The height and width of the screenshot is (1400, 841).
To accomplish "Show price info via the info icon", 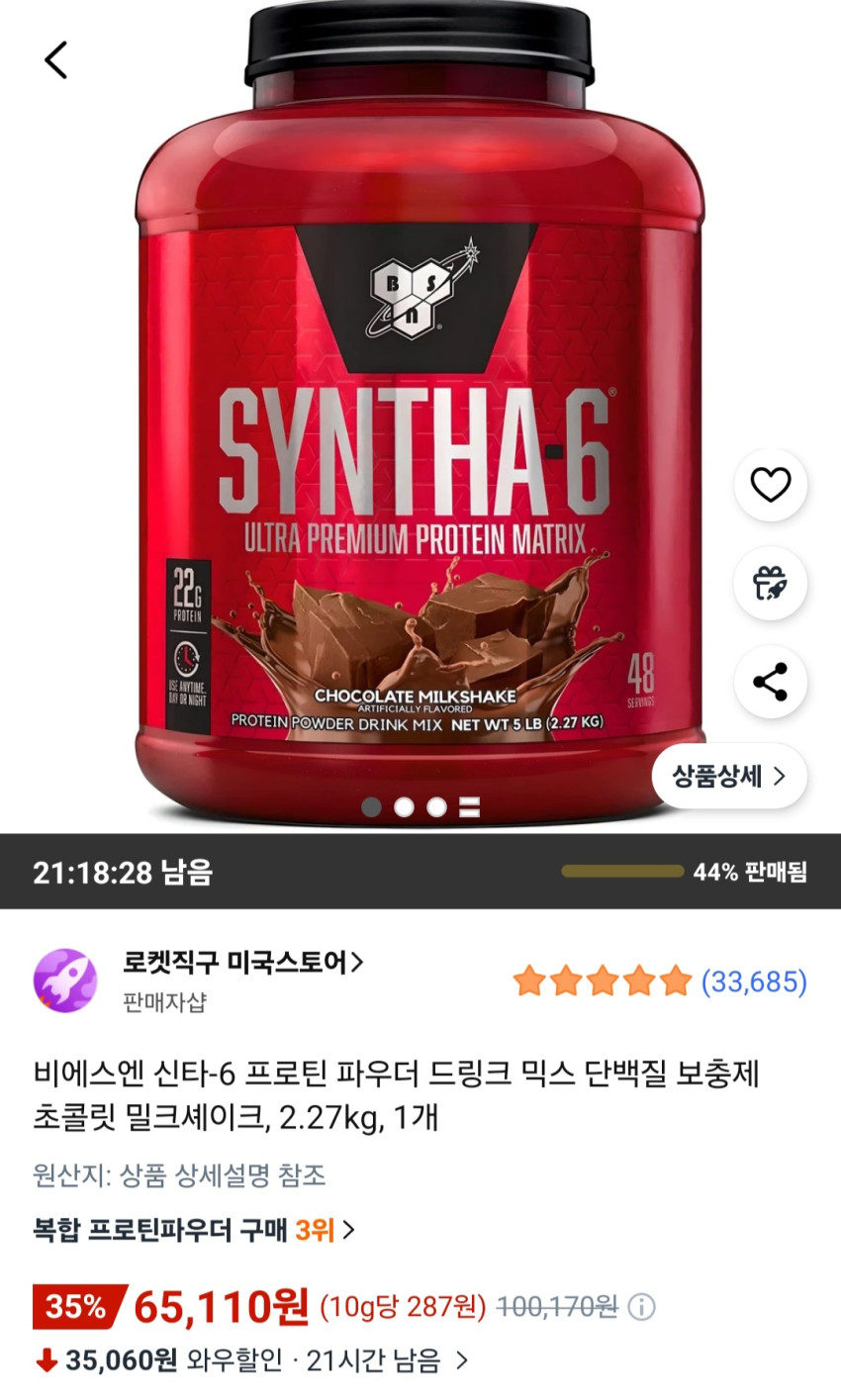I will point(641,1307).
